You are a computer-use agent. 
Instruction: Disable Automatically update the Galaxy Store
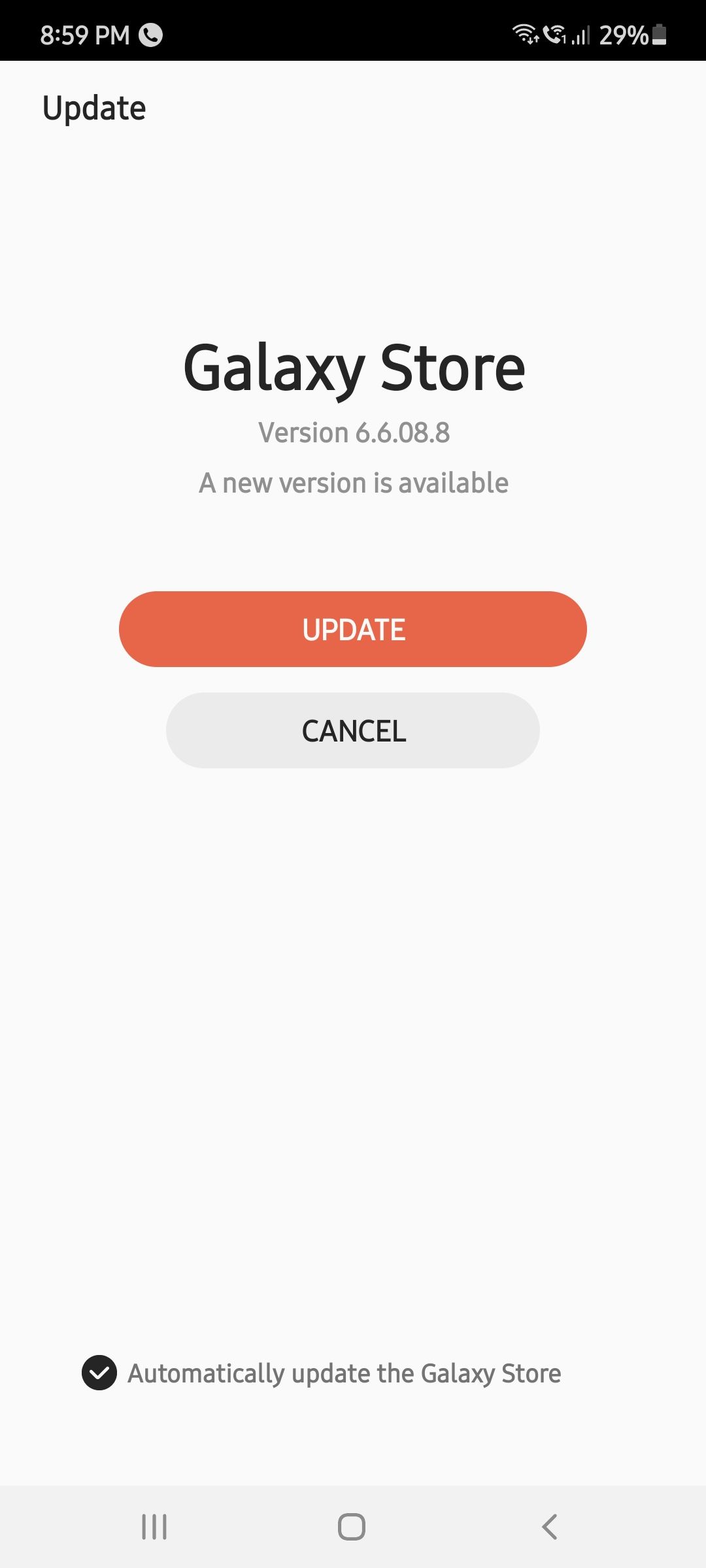coord(99,1373)
